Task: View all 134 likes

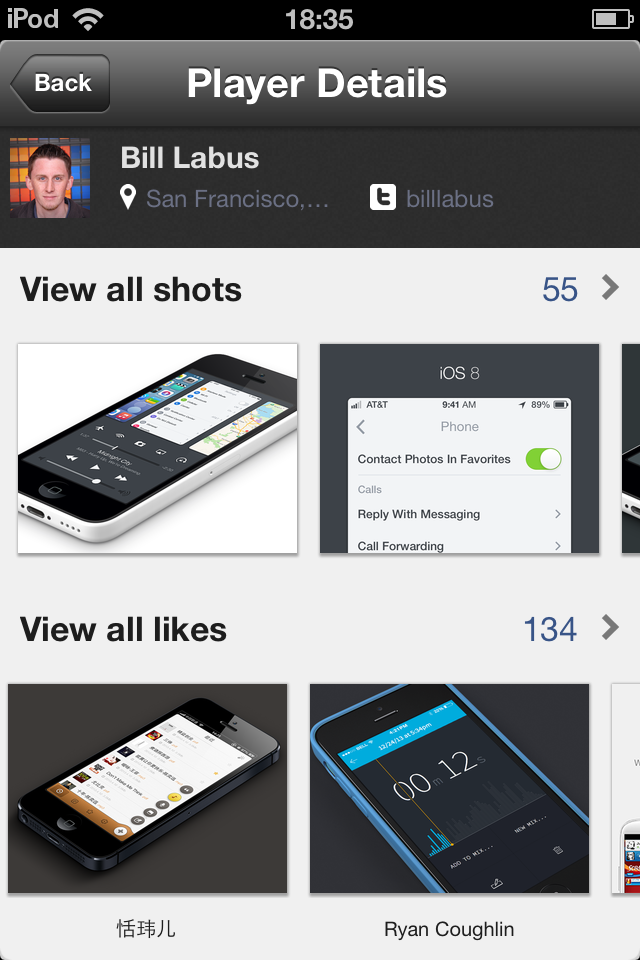Action: pos(320,630)
